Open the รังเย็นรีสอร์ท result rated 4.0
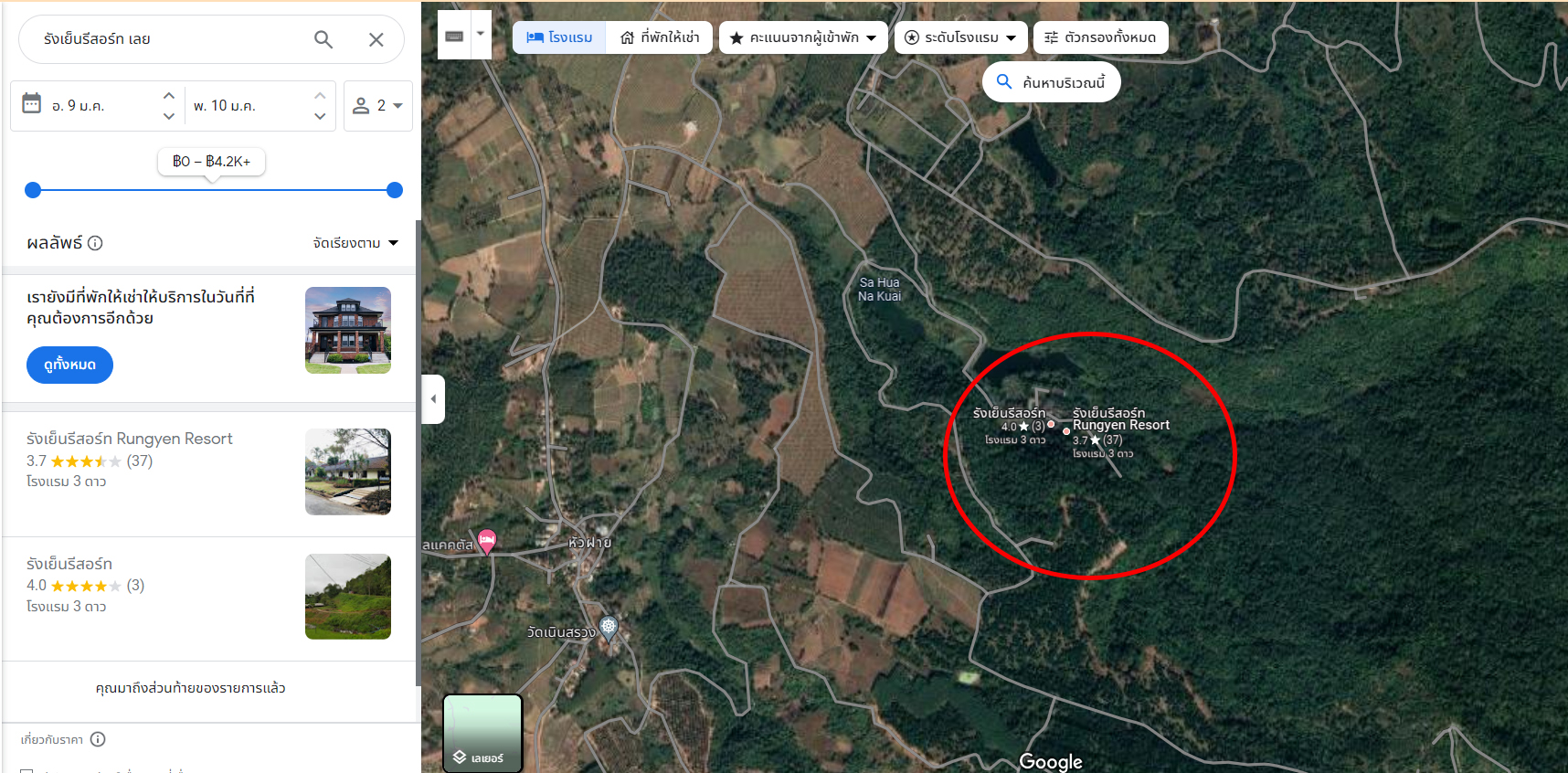This screenshot has width=1568, height=773. (69, 564)
